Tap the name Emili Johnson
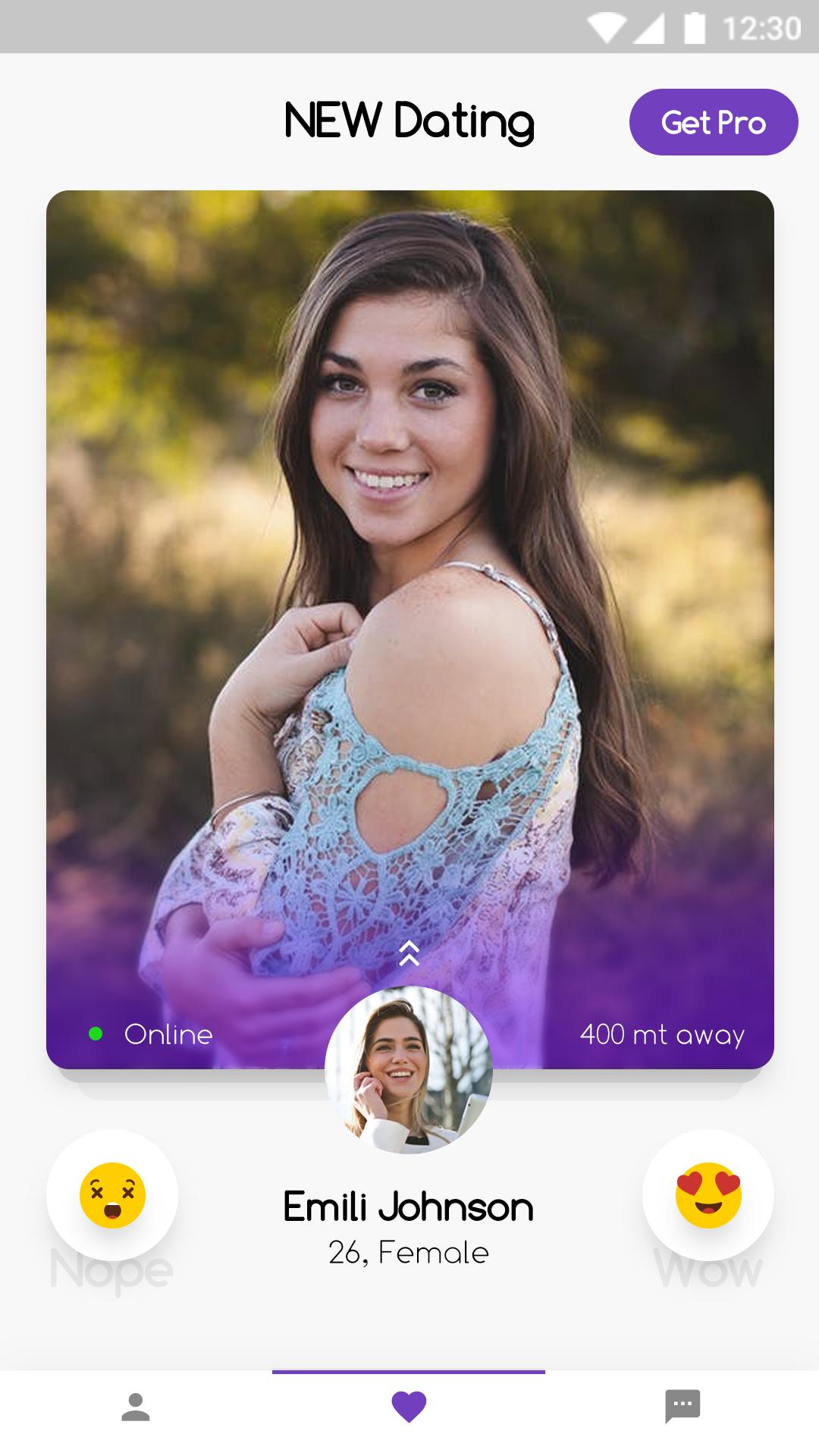 (409, 1206)
